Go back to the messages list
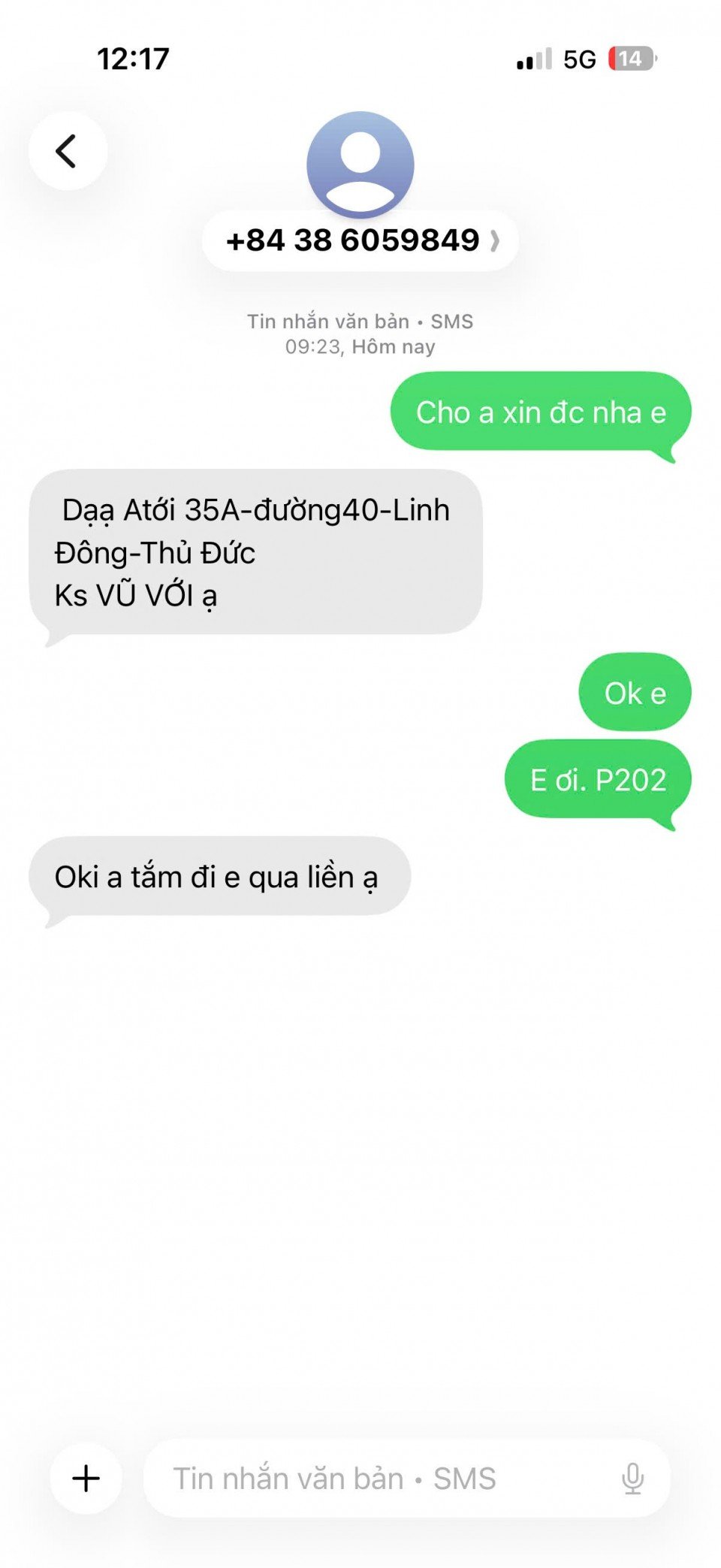The image size is (721, 1568). tap(68, 151)
